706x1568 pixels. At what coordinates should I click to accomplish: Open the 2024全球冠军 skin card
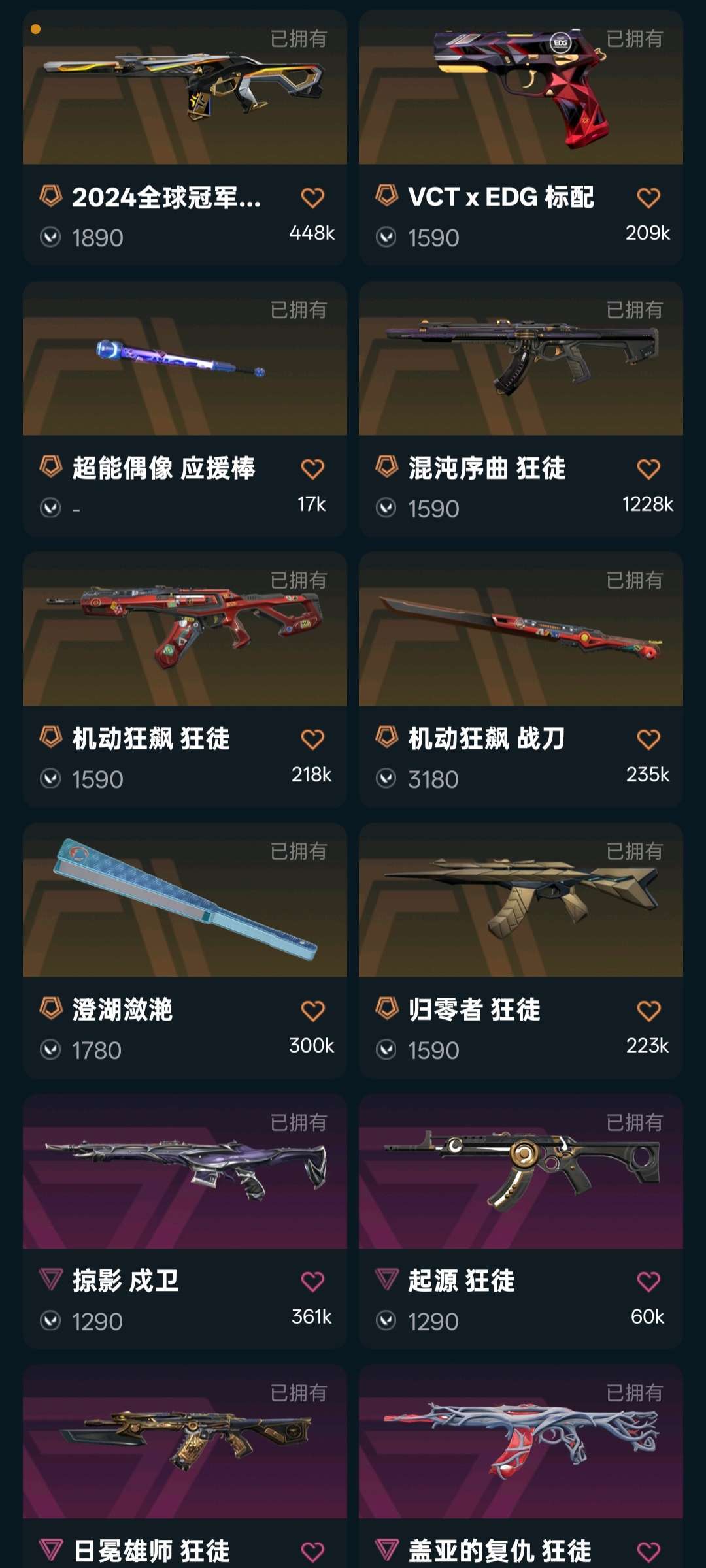[184, 91]
